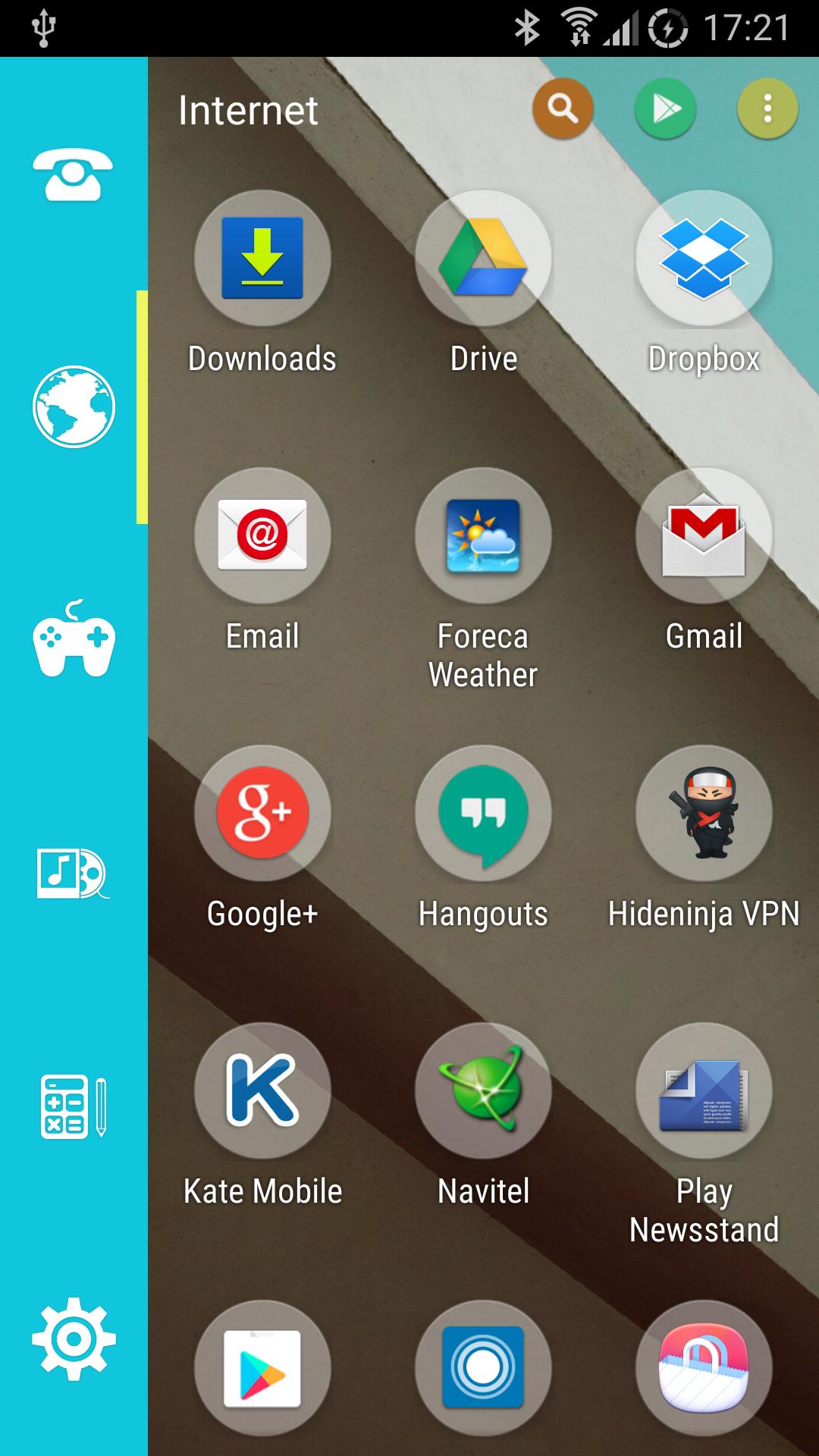Open the three-dot overflow menu
Image resolution: width=819 pixels, height=1456 pixels.
(768, 108)
